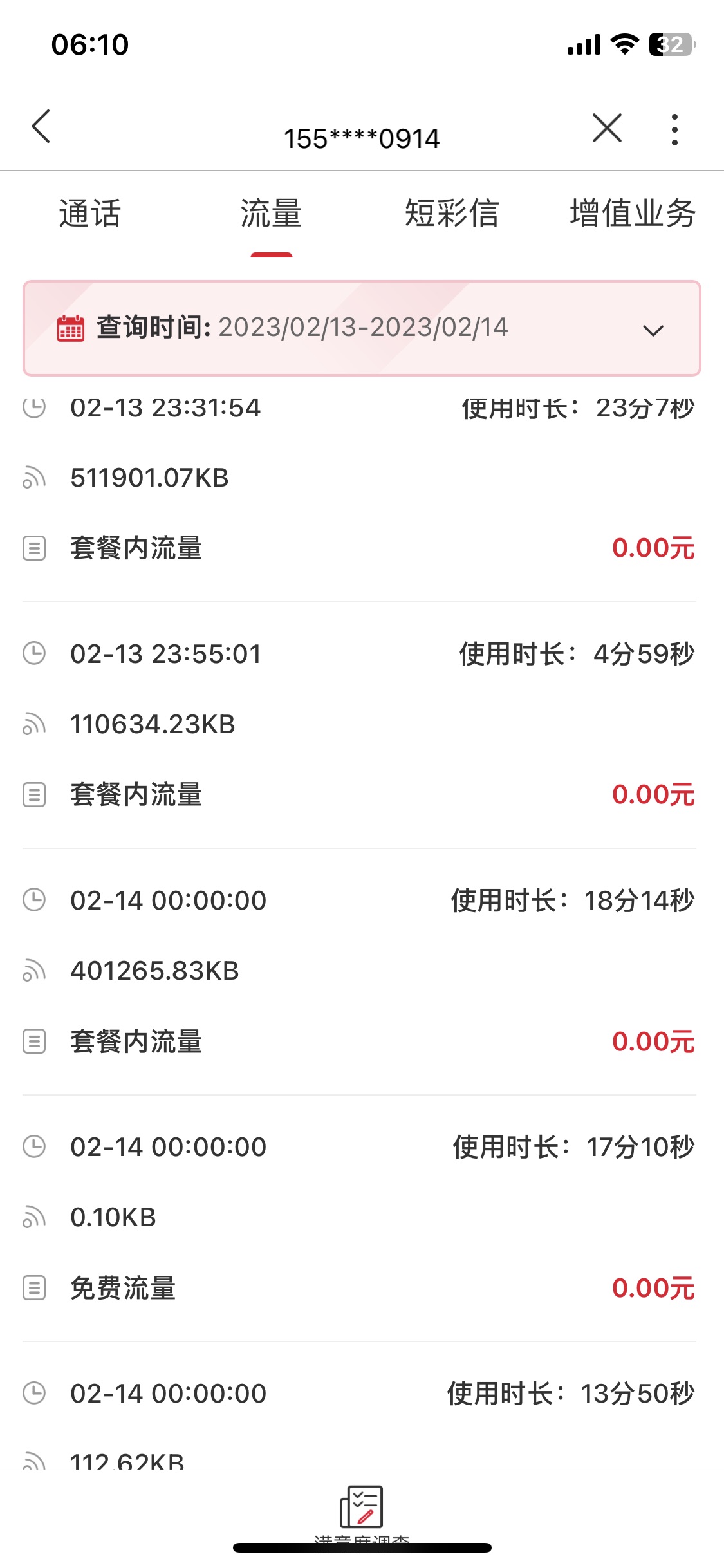Go back using the top-left arrow

(41, 126)
